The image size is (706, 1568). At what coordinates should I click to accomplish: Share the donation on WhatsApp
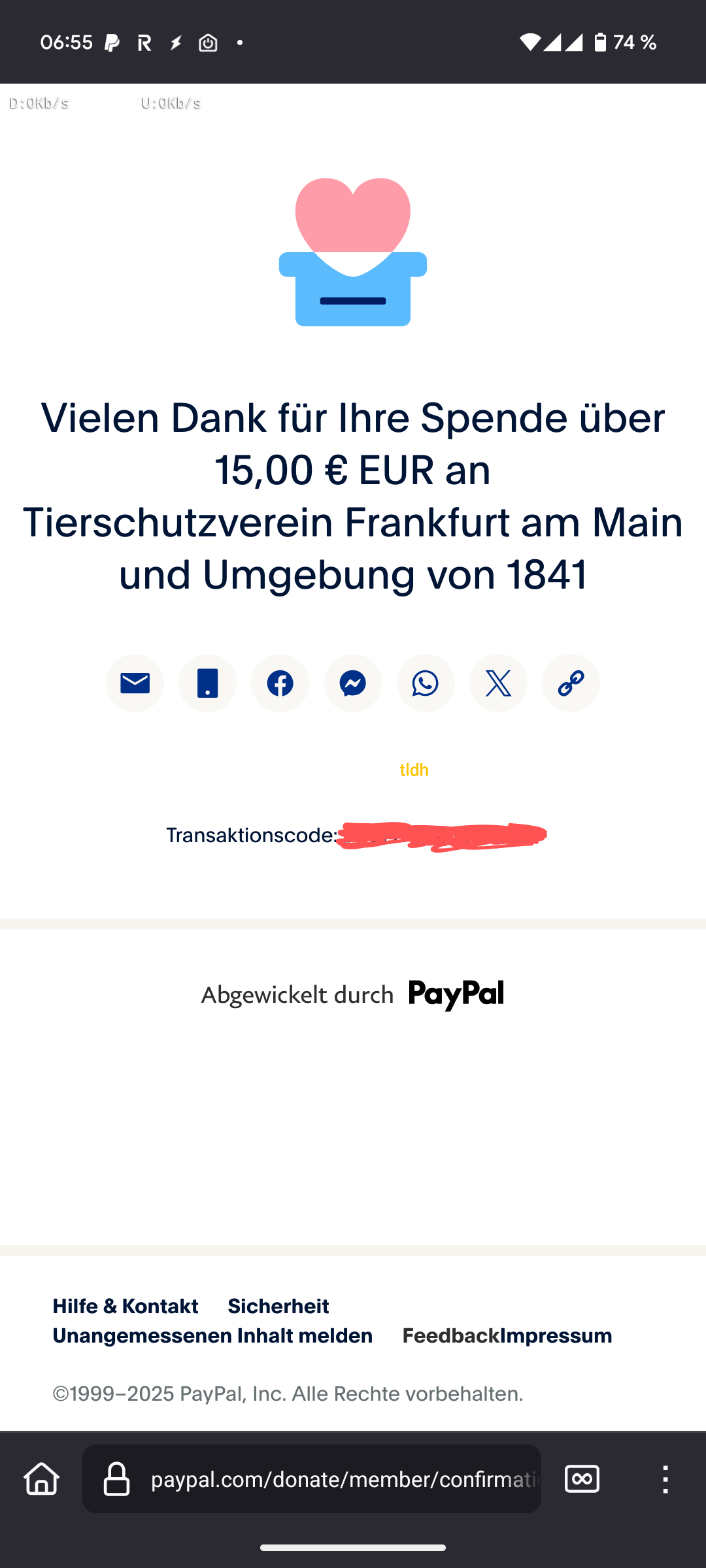pyautogui.click(x=426, y=683)
